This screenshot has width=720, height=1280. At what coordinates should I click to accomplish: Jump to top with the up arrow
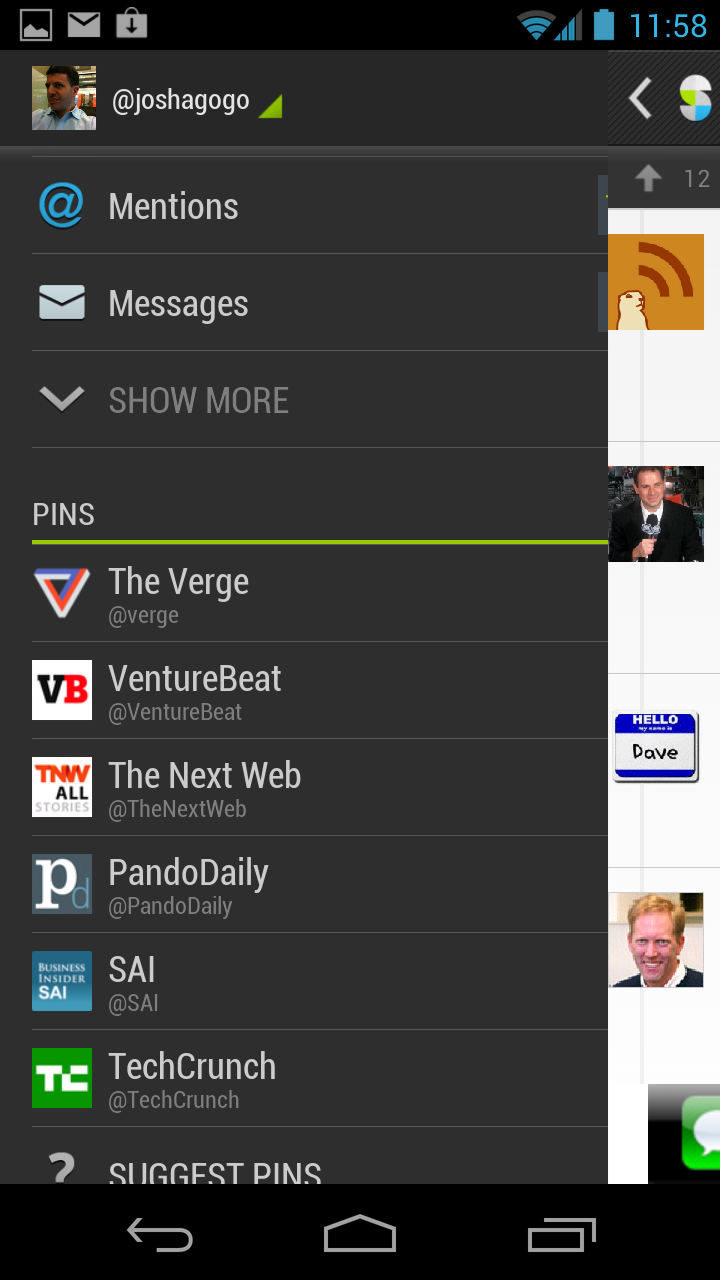[x=648, y=179]
